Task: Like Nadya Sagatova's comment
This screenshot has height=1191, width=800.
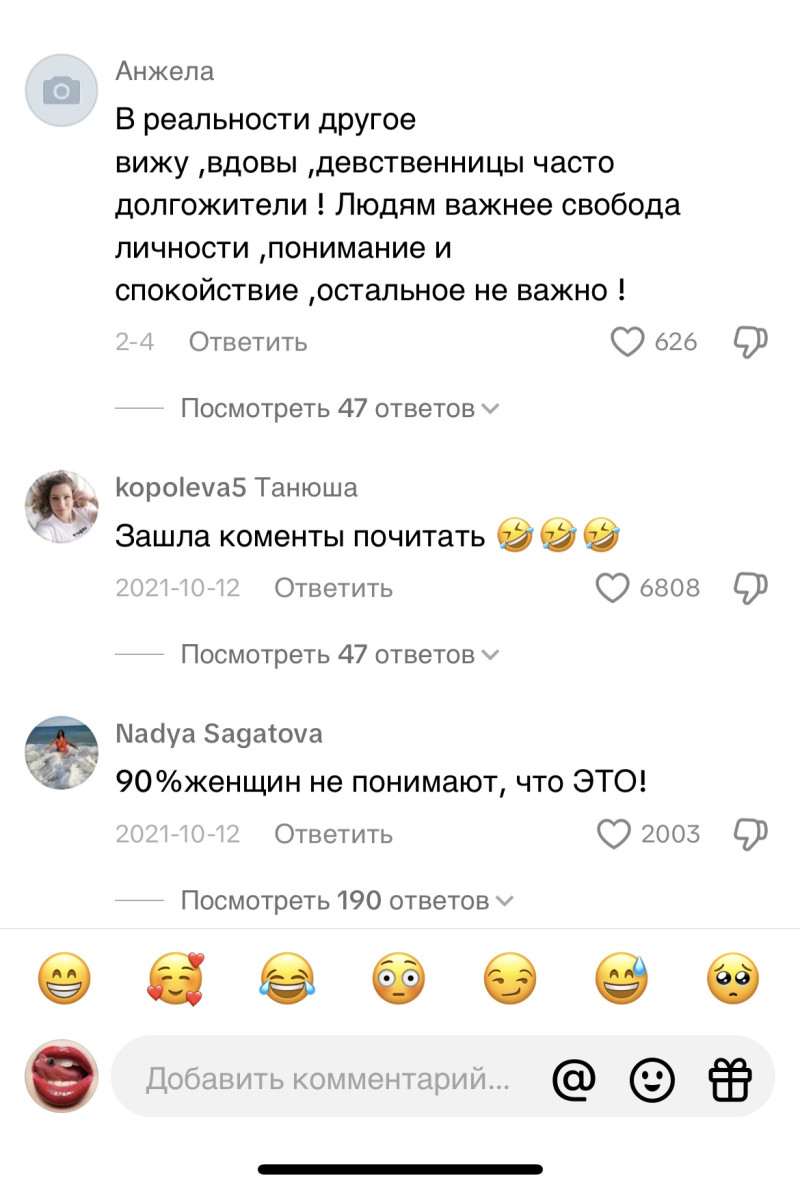Action: 613,834
